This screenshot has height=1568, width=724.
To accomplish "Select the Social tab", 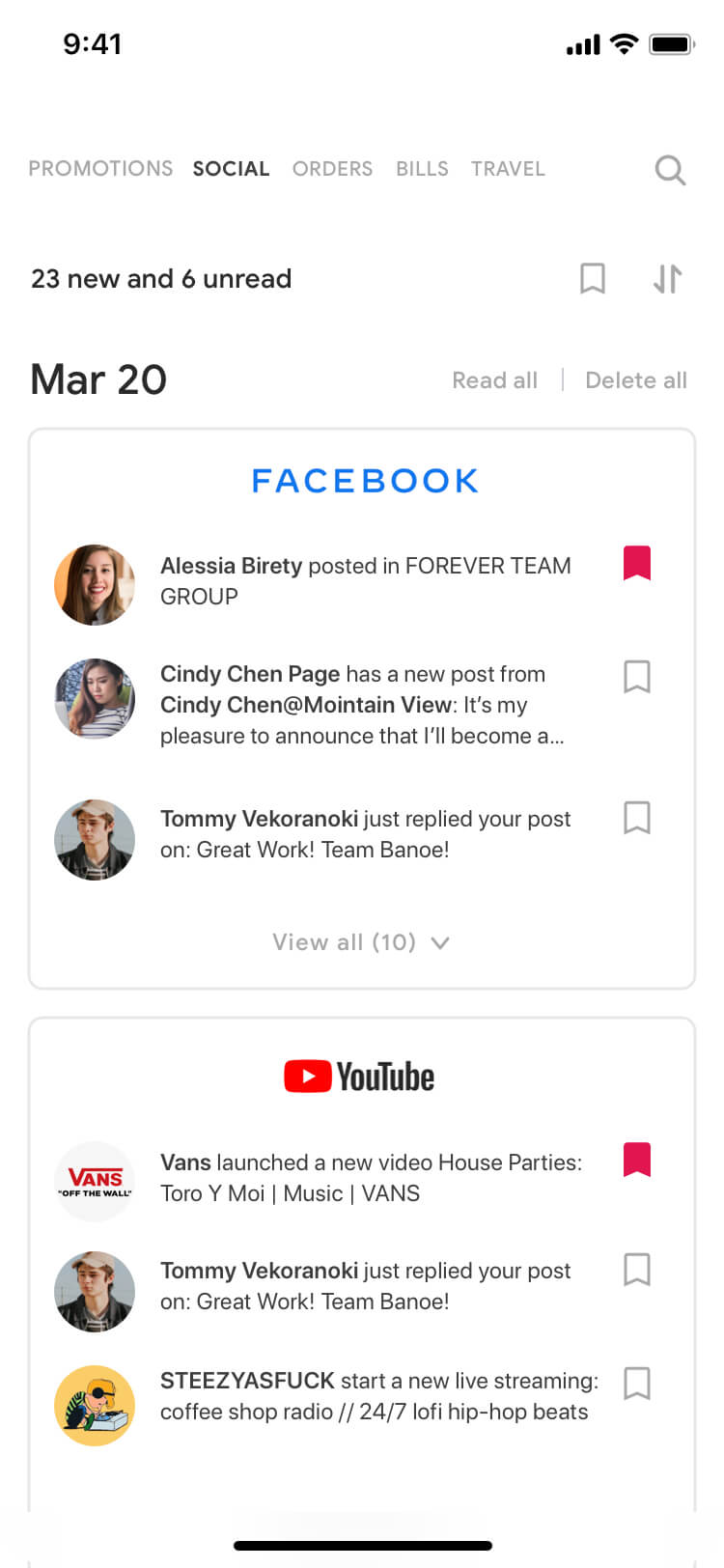I will click(231, 169).
